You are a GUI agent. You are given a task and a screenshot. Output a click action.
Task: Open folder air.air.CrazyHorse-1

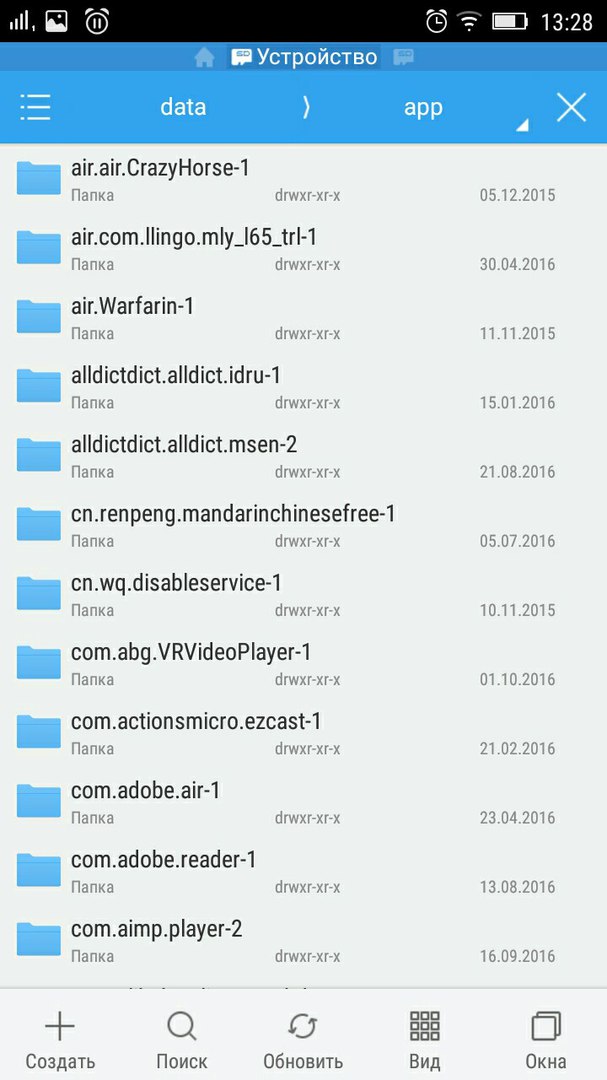[x=303, y=179]
